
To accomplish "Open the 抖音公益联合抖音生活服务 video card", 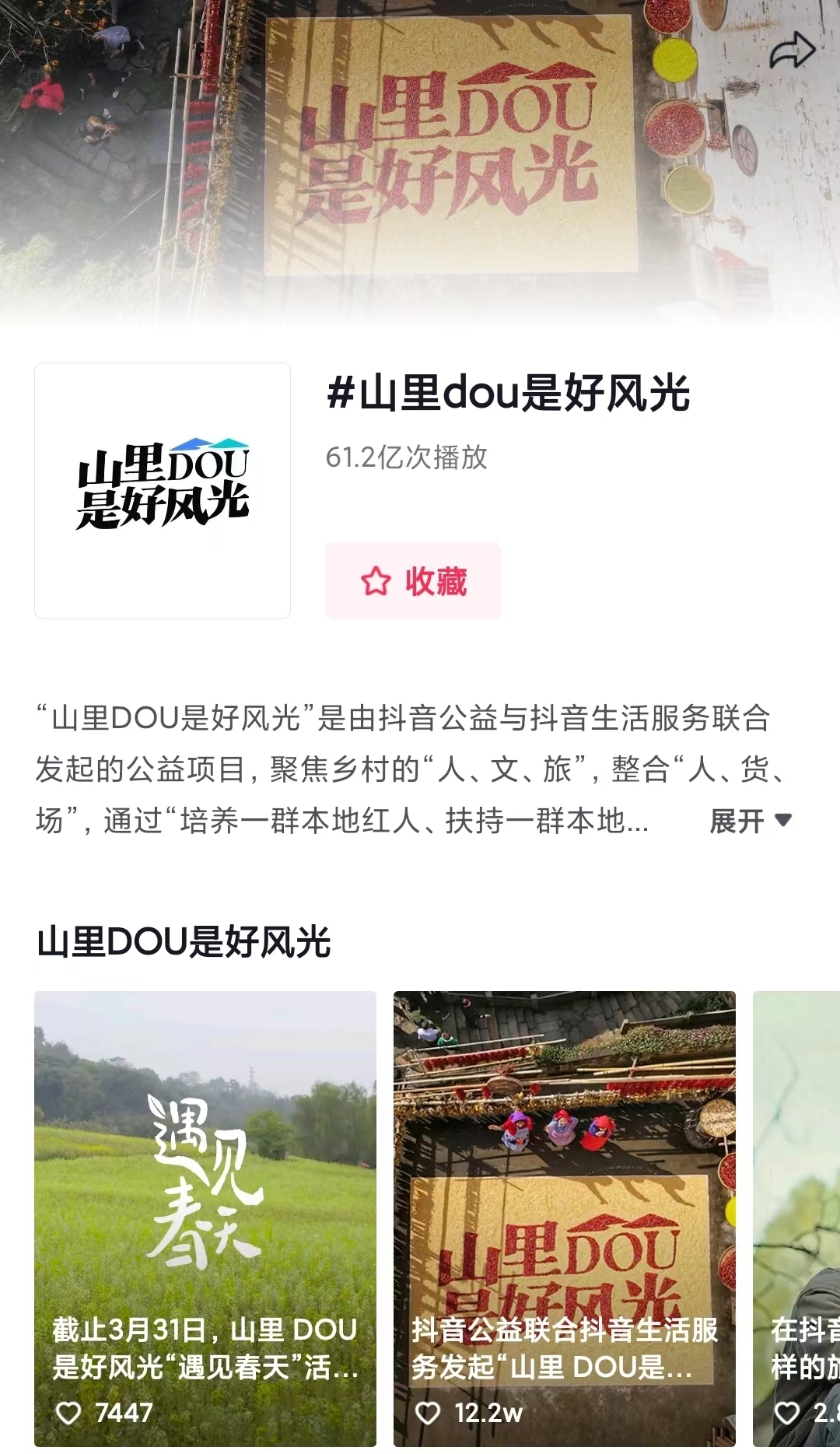I will pos(565,1218).
